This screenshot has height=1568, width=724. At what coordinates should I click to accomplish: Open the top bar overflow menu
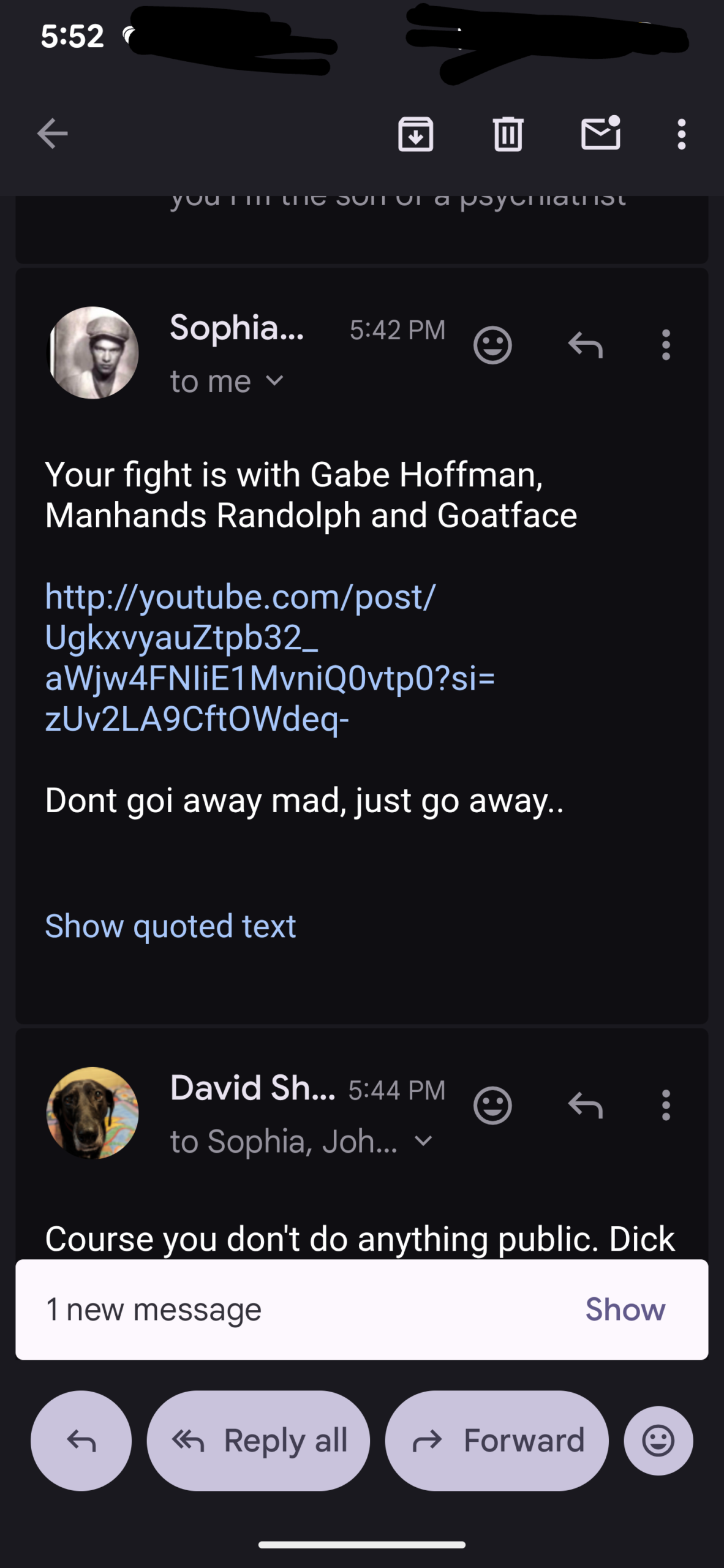(681, 134)
